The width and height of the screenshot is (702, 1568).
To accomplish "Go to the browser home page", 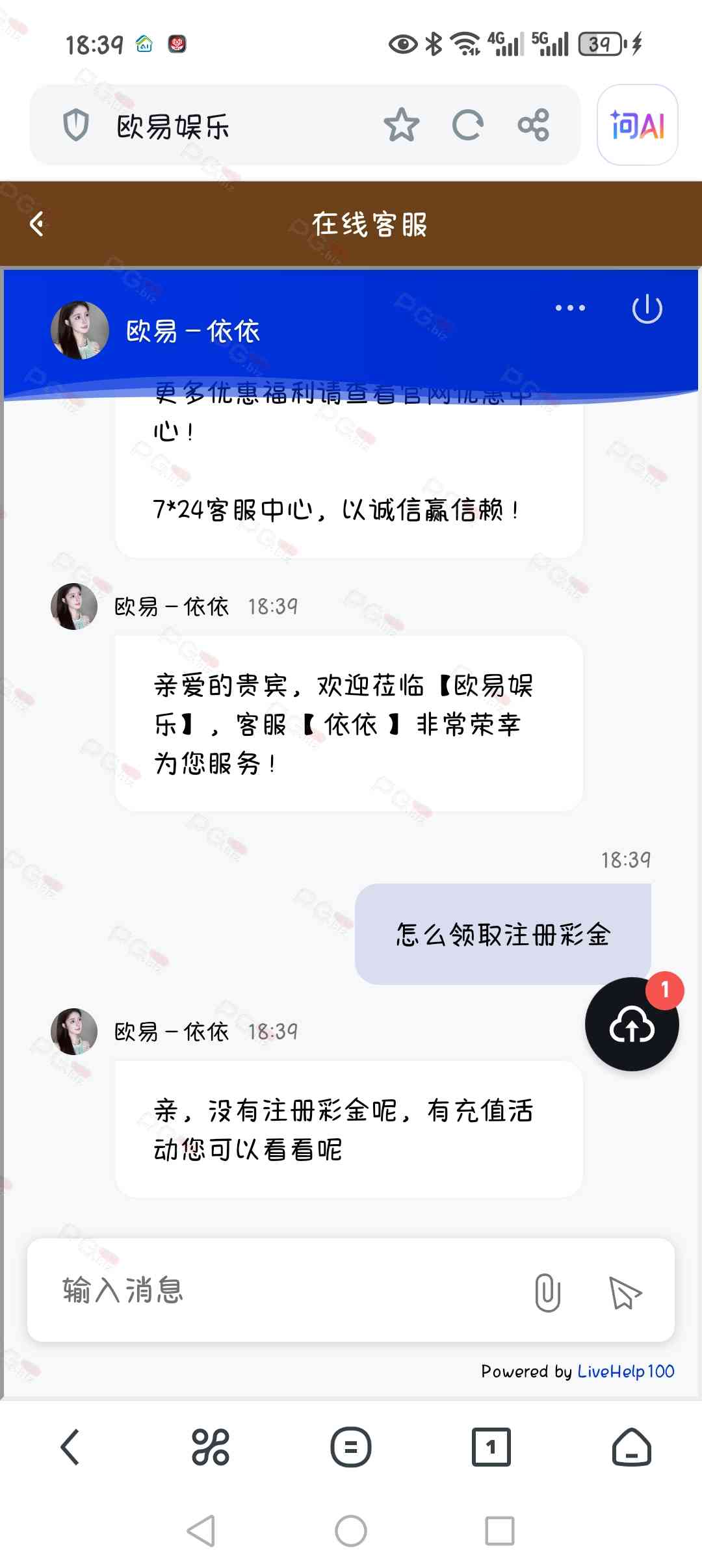I will 631,1447.
